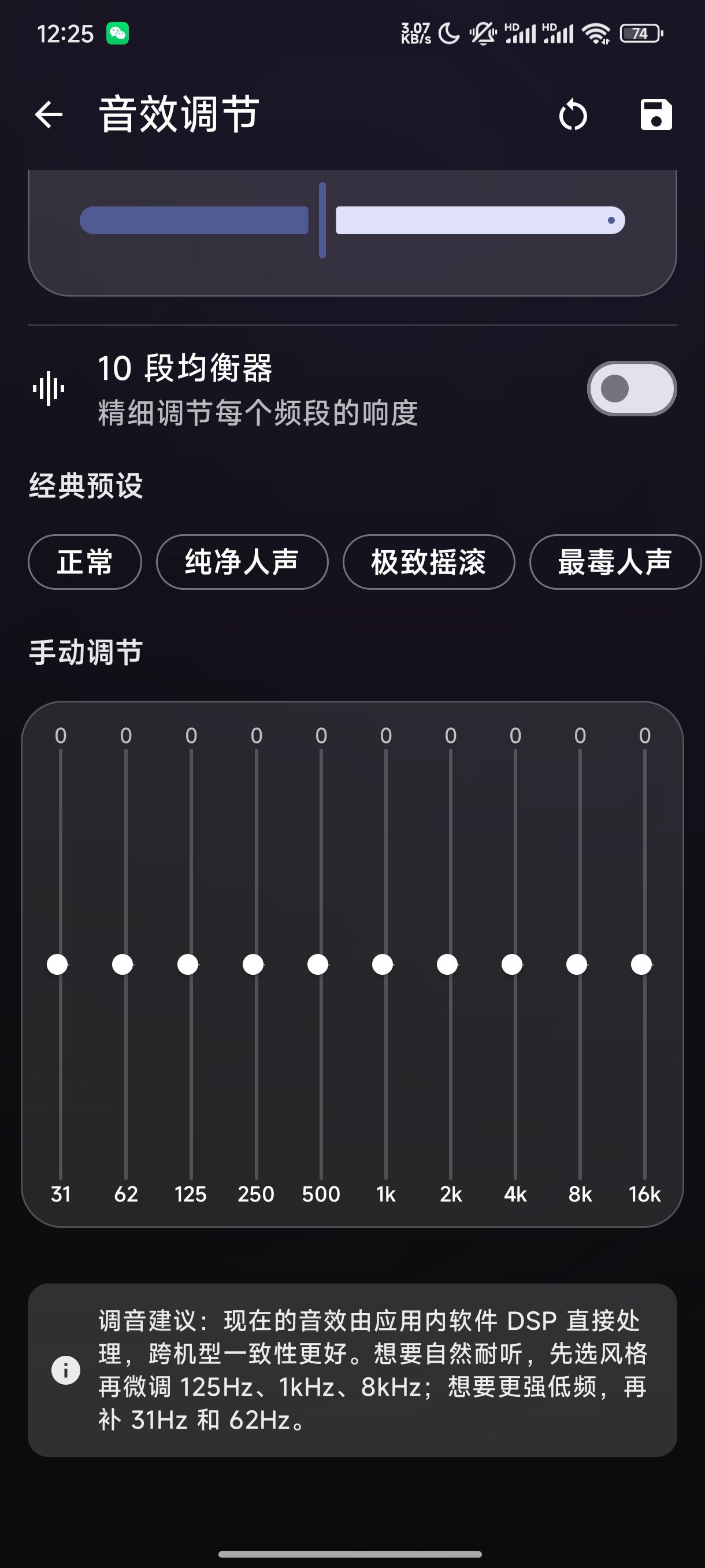
Task: Pick the 最毒人声 preset chip
Action: pos(614,562)
